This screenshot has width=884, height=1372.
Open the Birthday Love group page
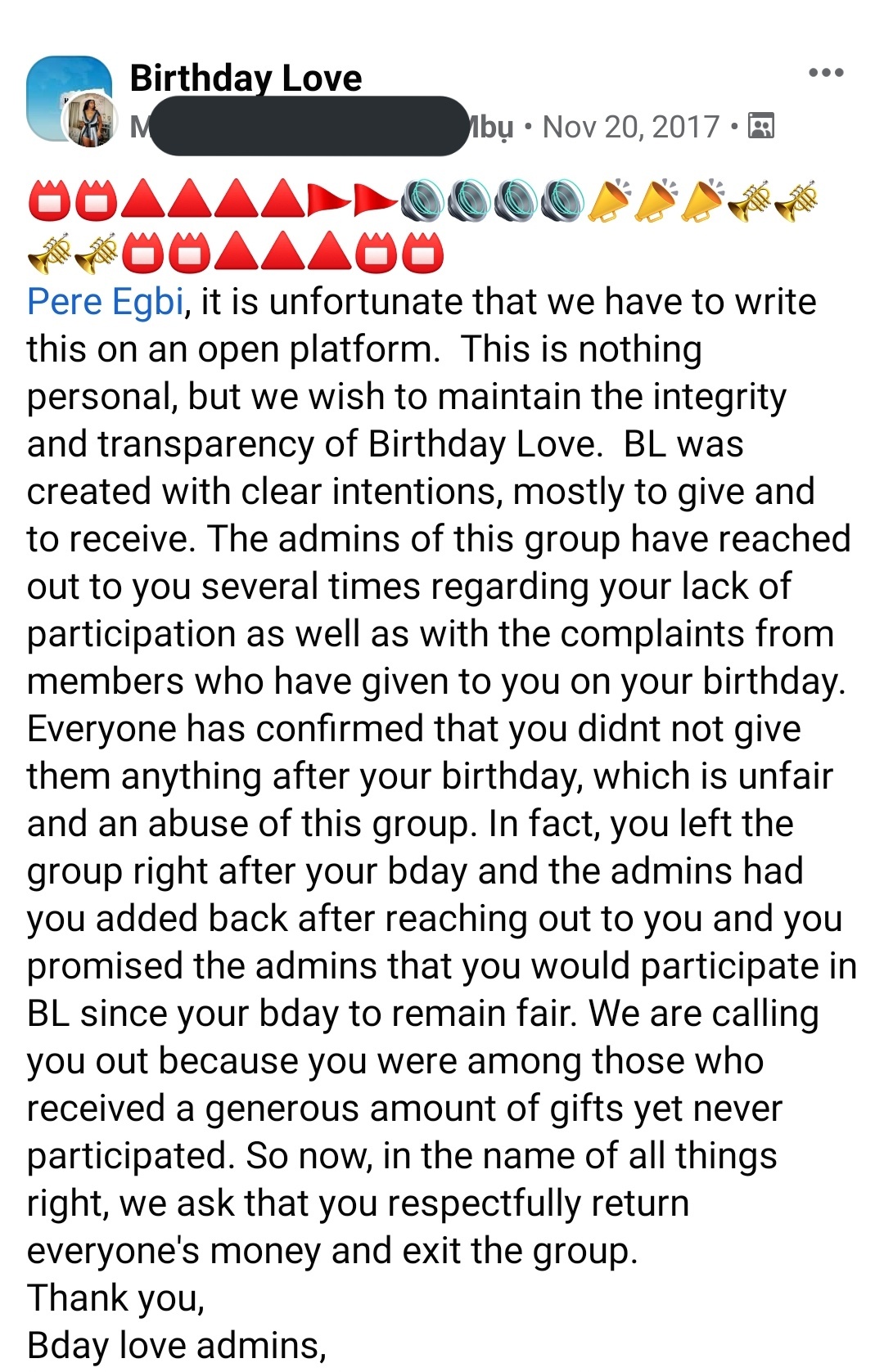(246, 79)
